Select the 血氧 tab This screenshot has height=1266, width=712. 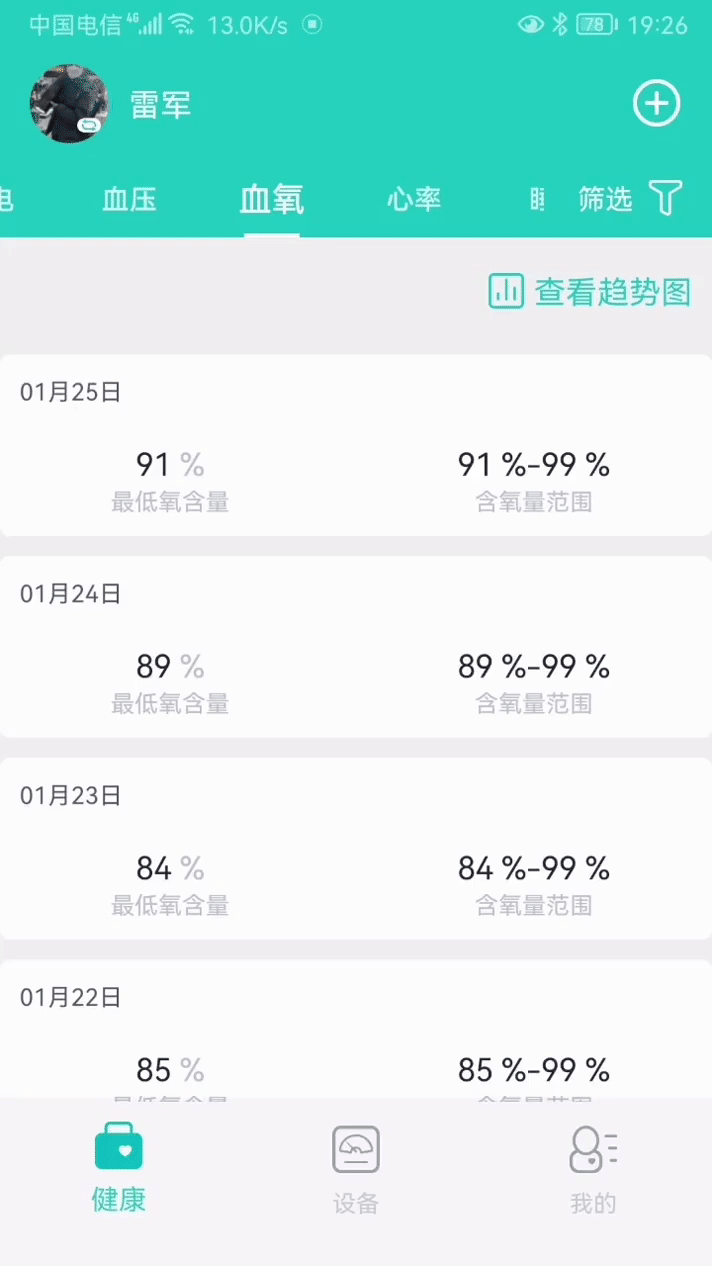point(272,200)
